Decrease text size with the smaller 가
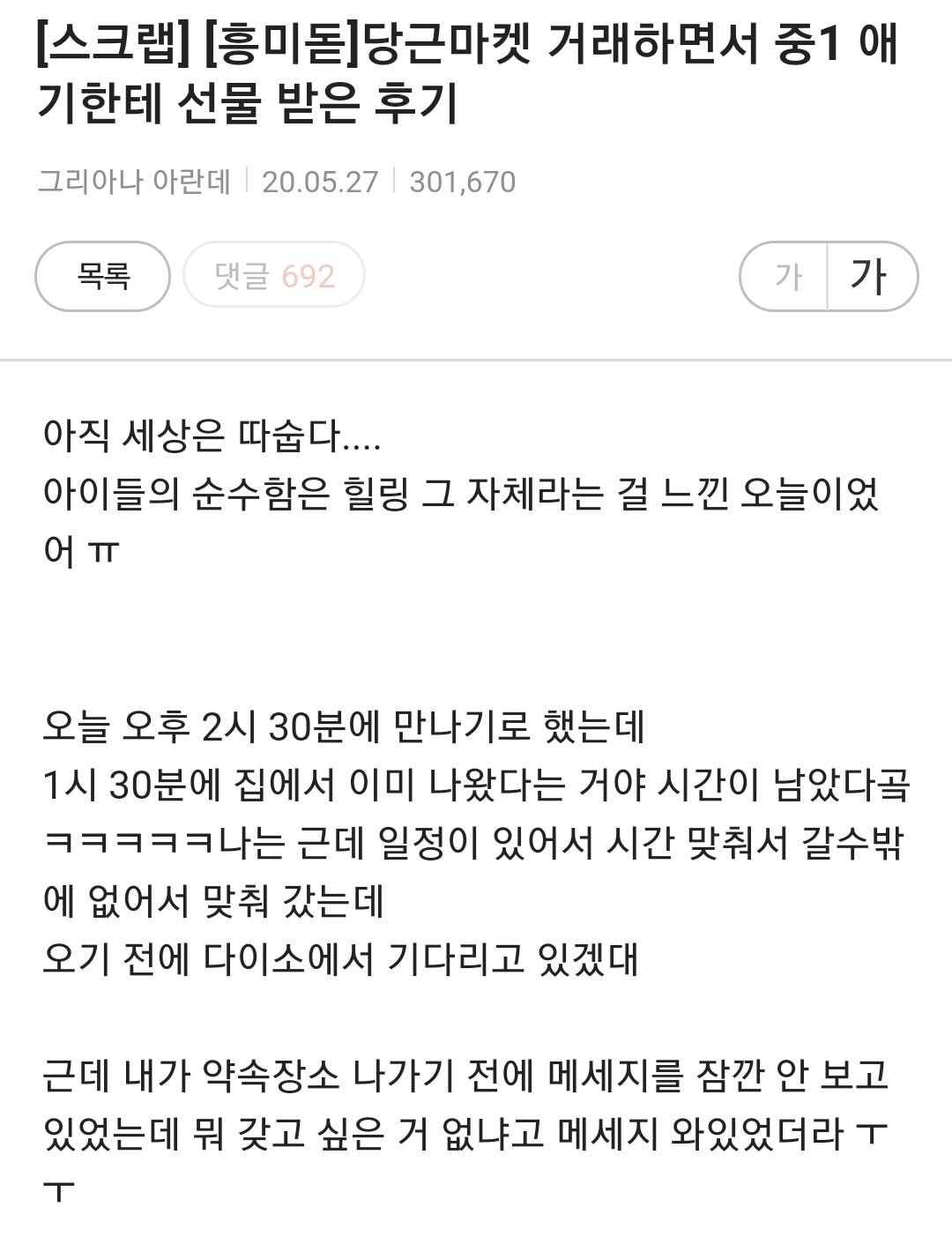Viewport: 952px width, 1244px height. pyautogui.click(x=786, y=277)
